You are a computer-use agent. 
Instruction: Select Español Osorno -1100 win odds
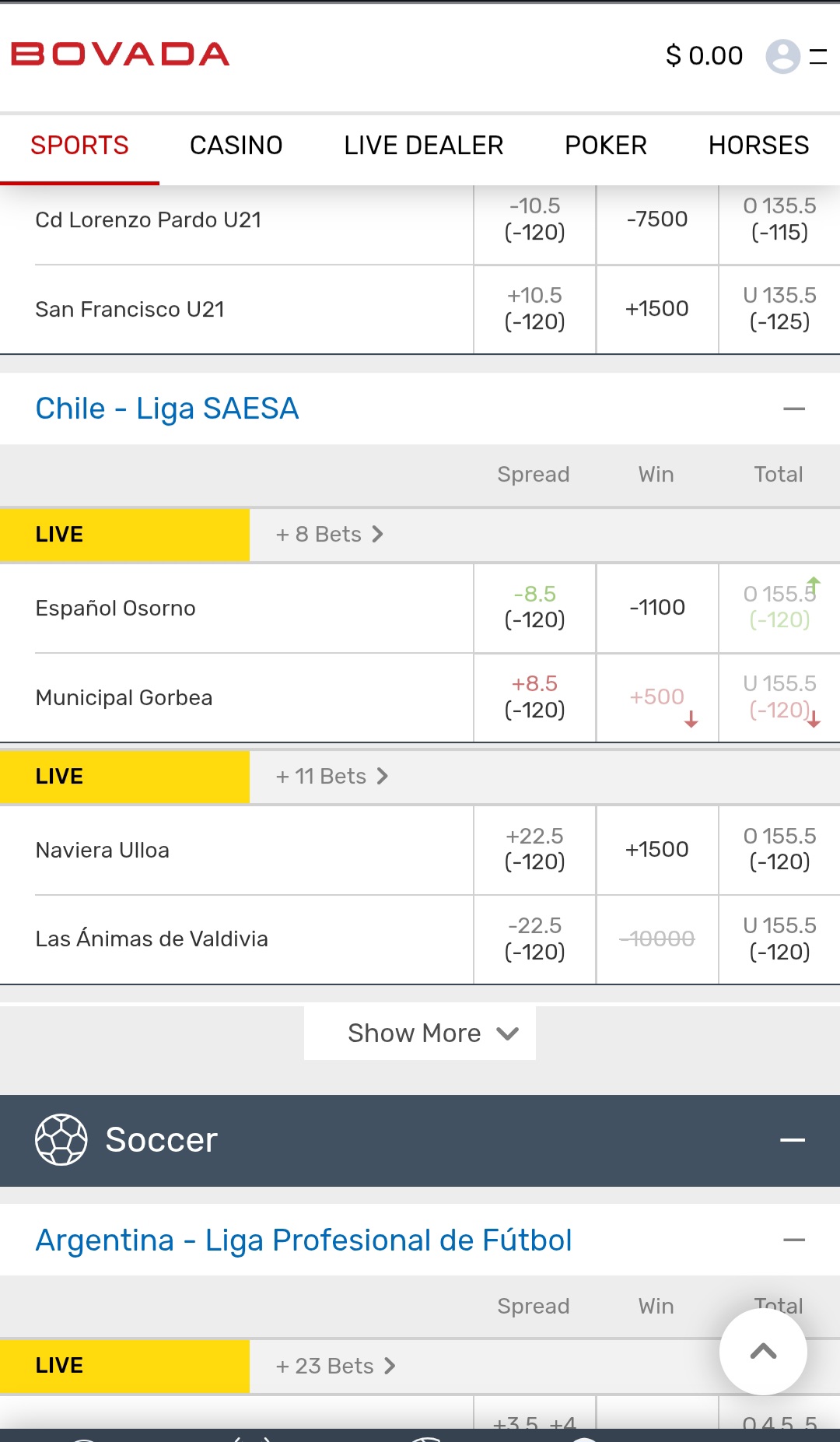(657, 607)
